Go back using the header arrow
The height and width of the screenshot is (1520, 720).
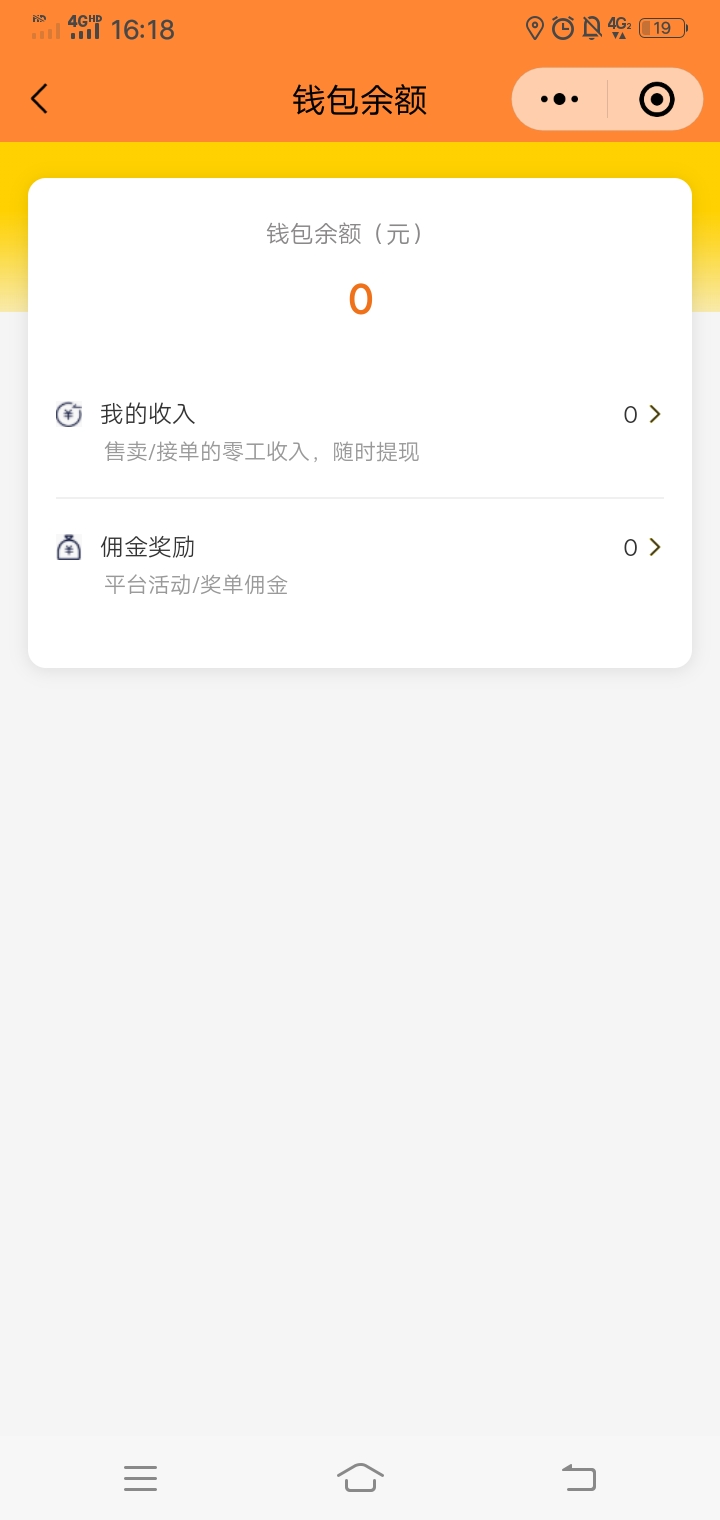(39, 99)
